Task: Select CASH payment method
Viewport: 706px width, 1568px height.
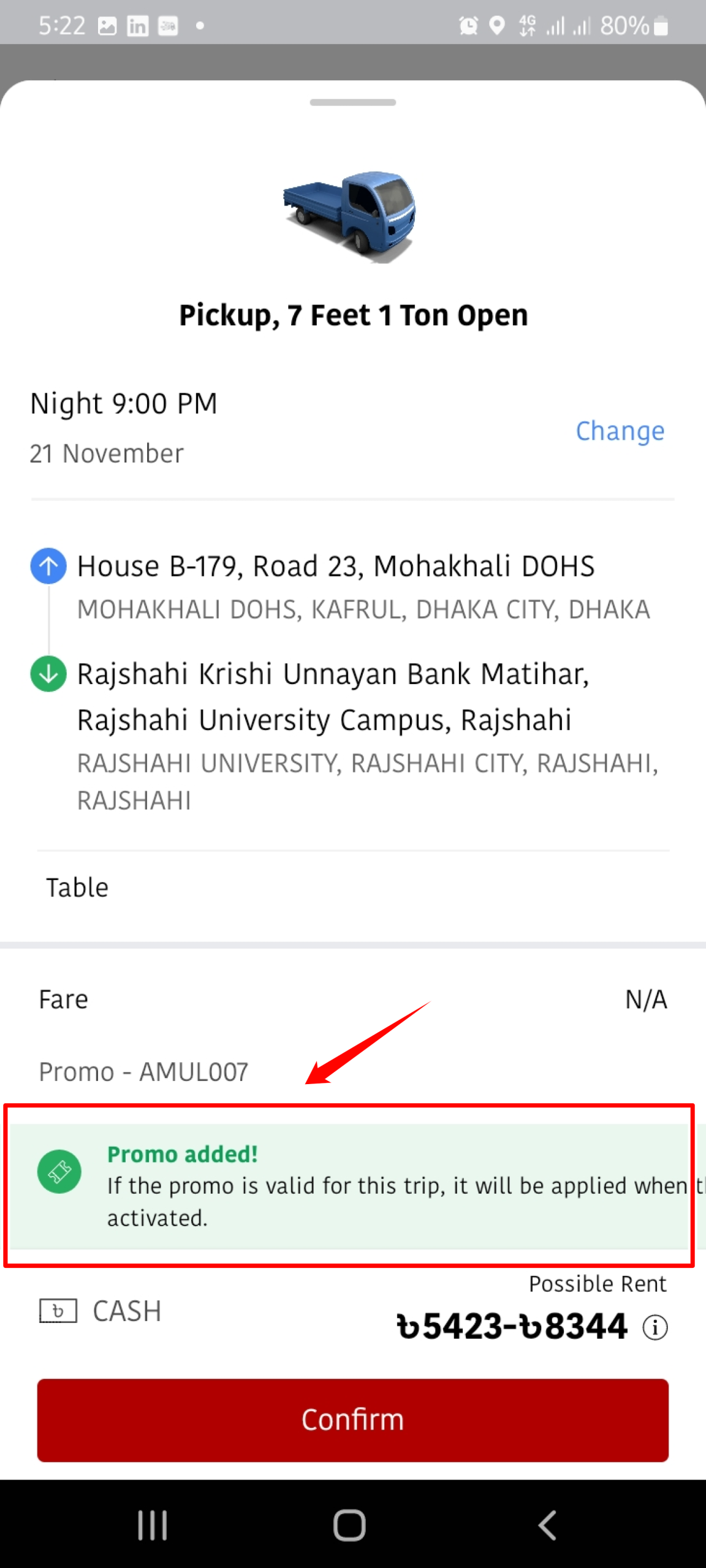Action: tap(101, 1311)
